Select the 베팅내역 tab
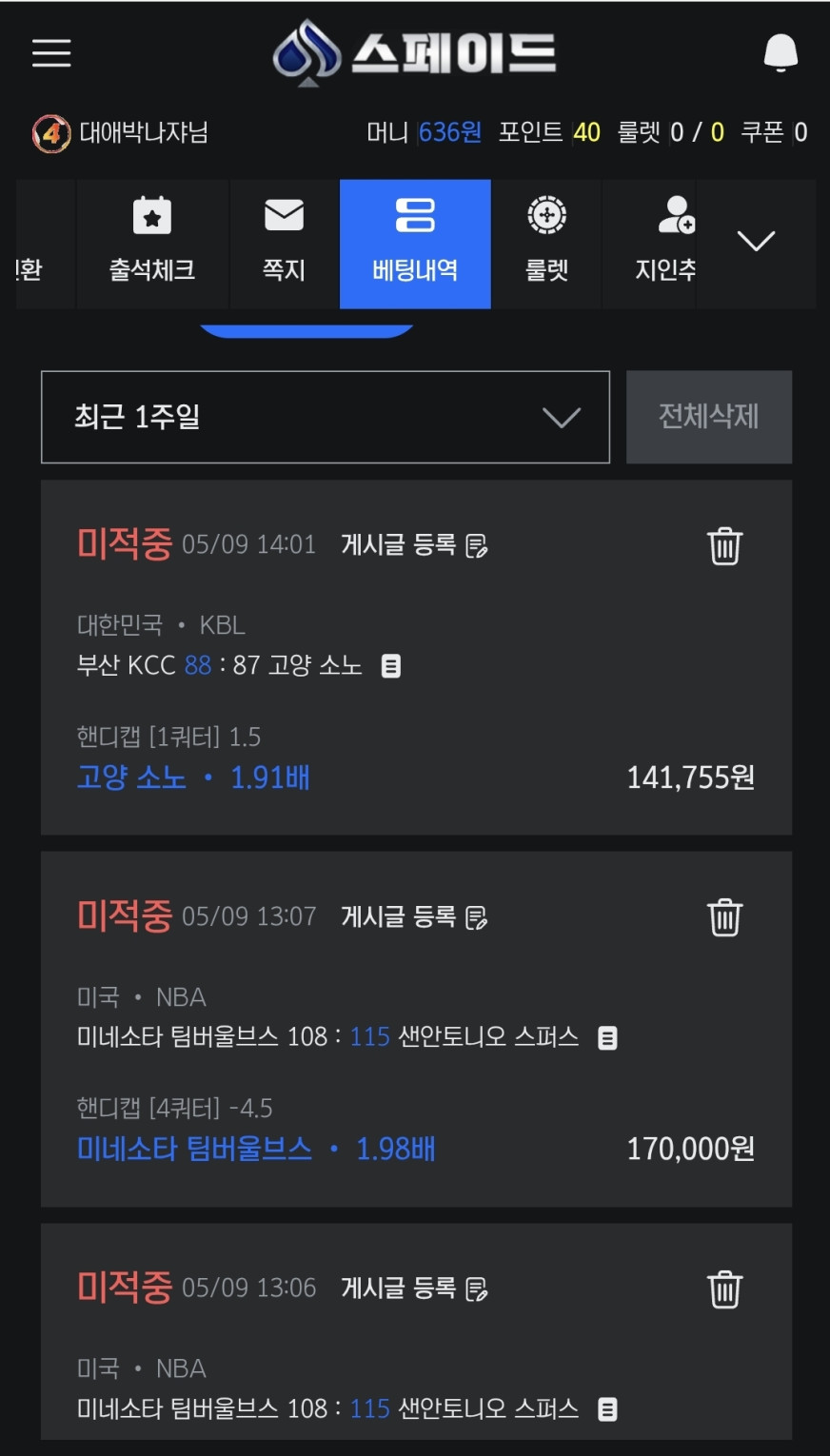Screen dimensions: 830x1456 [415, 244]
